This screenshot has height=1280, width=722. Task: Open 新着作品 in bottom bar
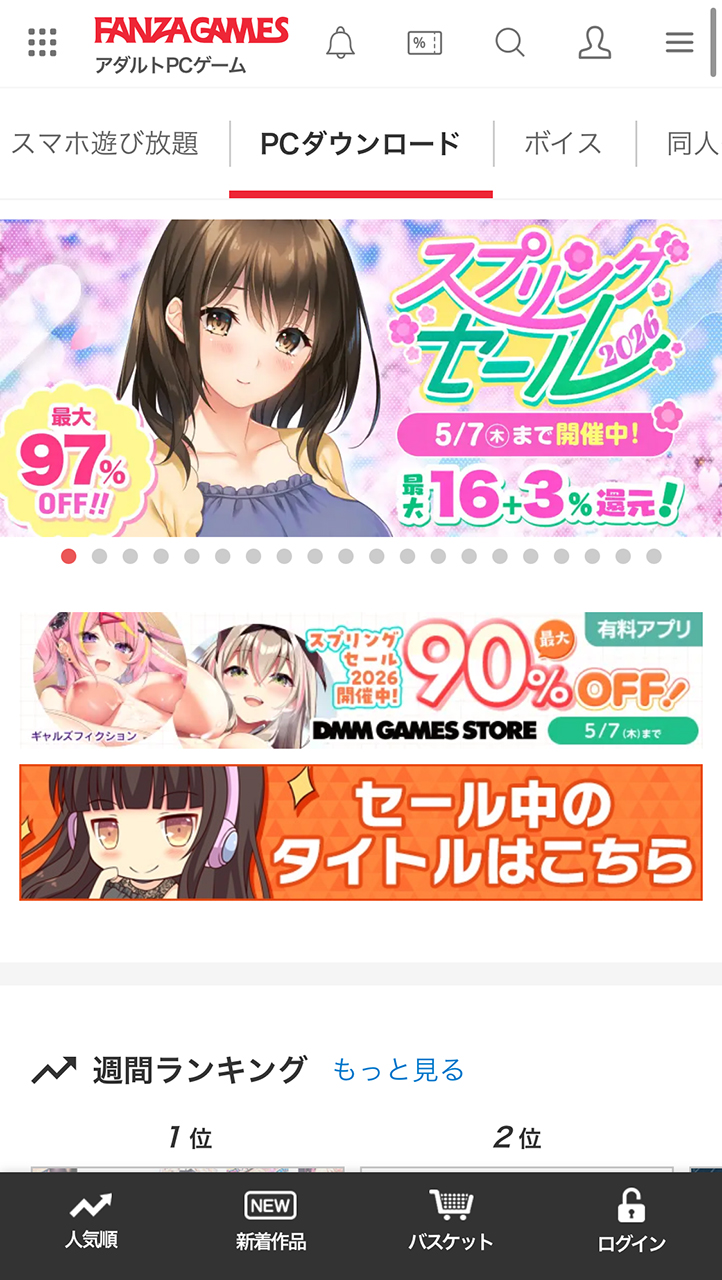tap(271, 1221)
